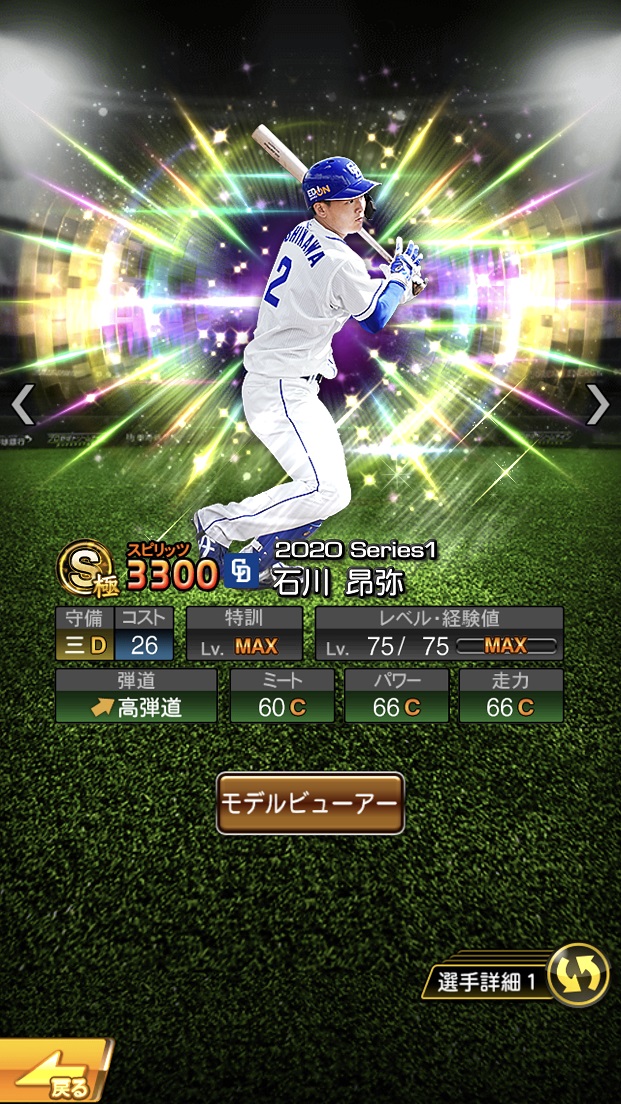Show the next player with right arrow

tap(597, 405)
